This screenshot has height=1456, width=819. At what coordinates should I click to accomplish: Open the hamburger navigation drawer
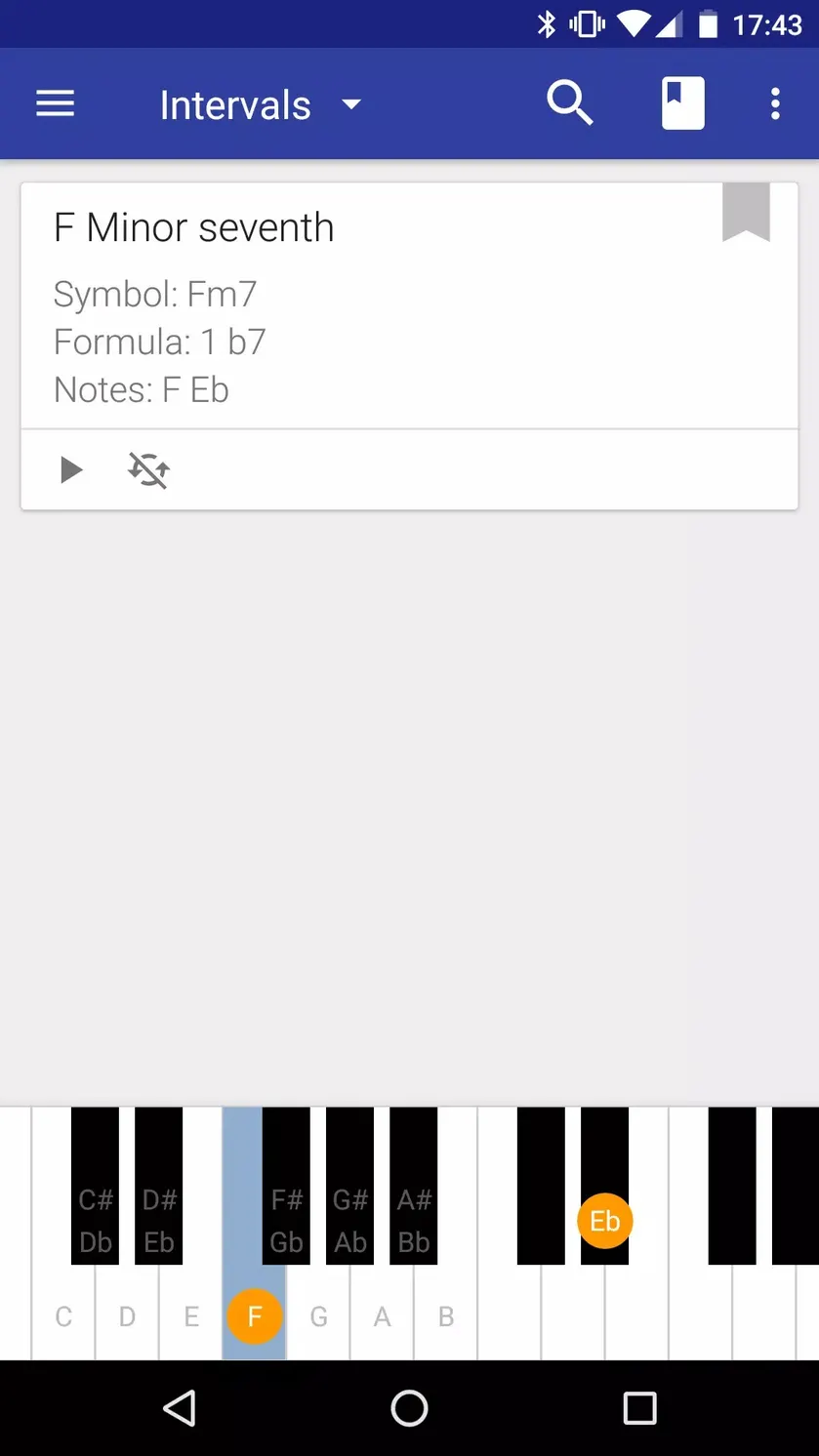(56, 103)
